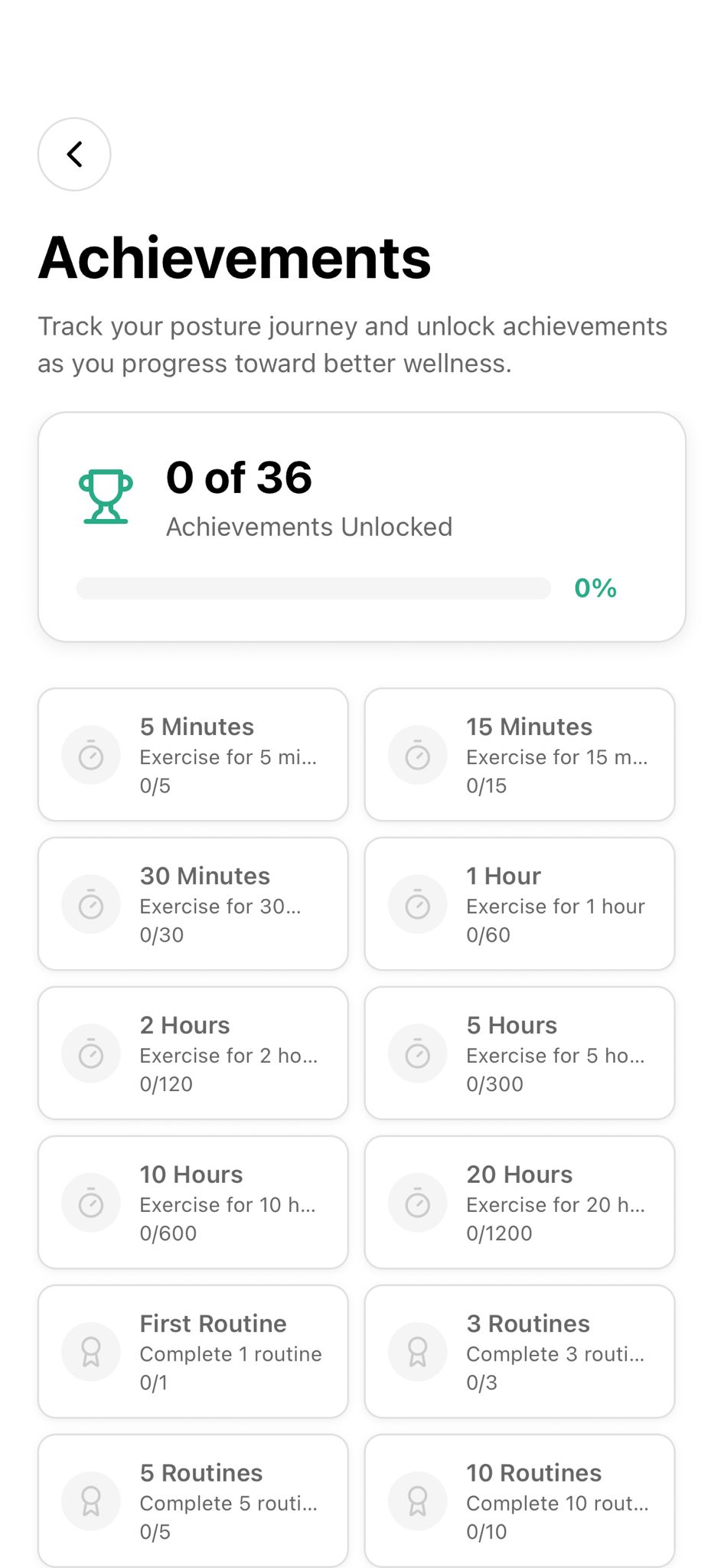Open the 10 Routines achievement card
The height and width of the screenshot is (1568, 724).
(x=520, y=1501)
